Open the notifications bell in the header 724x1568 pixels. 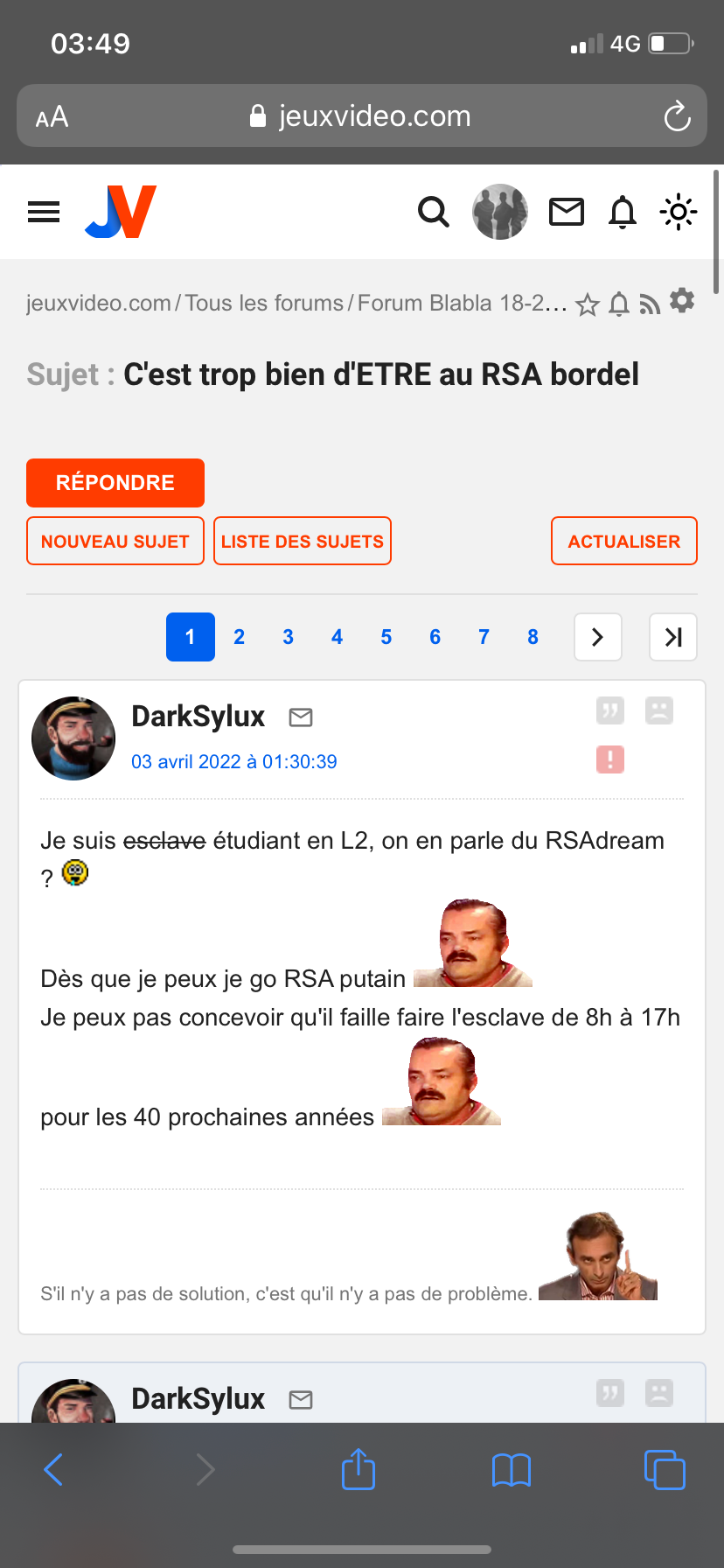(623, 212)
